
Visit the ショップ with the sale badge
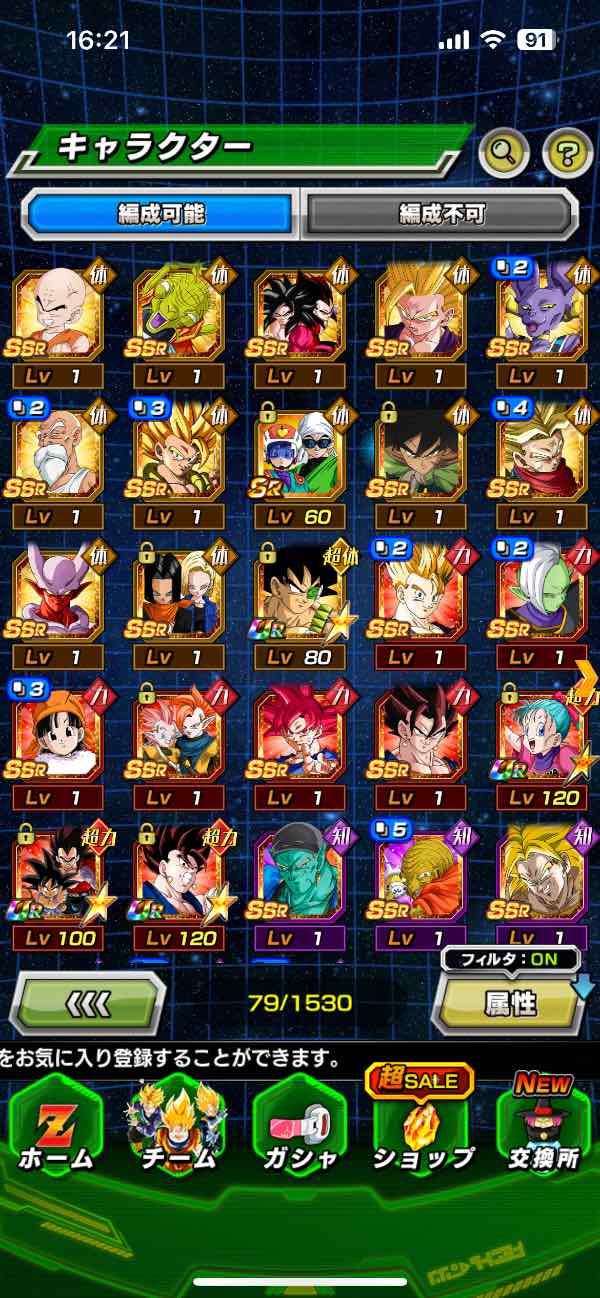pos(422,1128)
